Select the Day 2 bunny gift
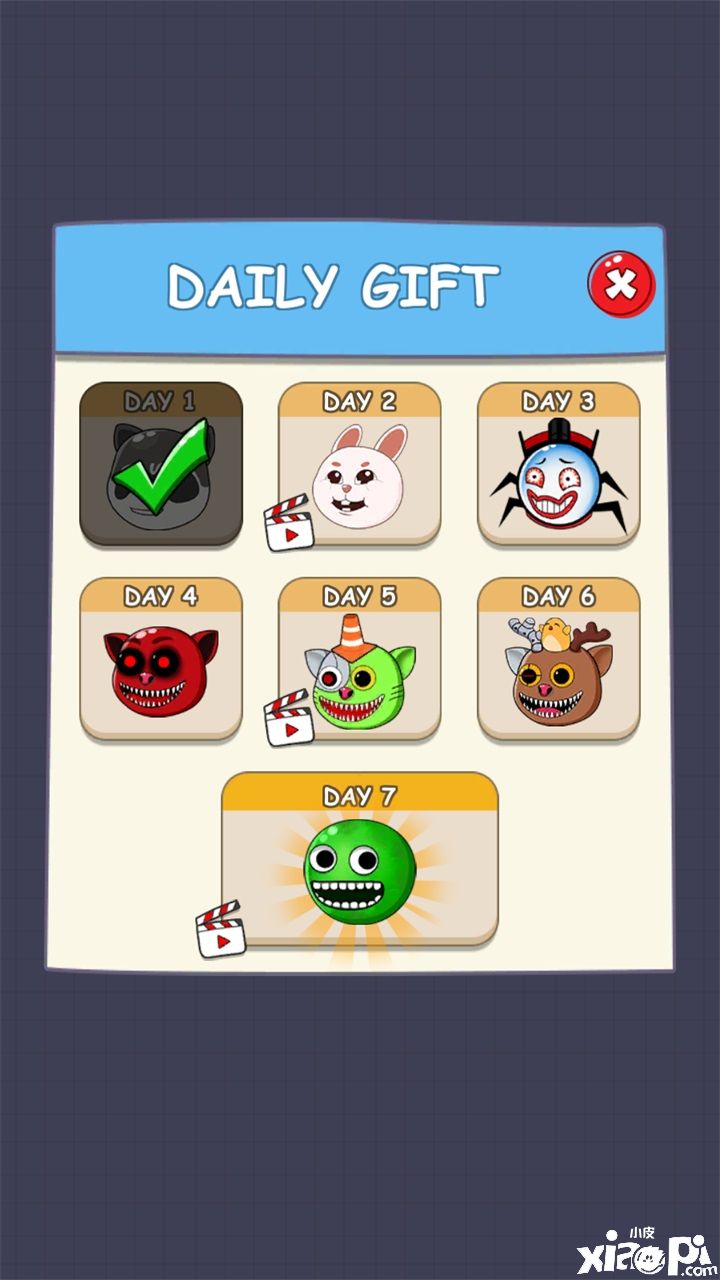 pyautogui.click(x=360, y=466)
